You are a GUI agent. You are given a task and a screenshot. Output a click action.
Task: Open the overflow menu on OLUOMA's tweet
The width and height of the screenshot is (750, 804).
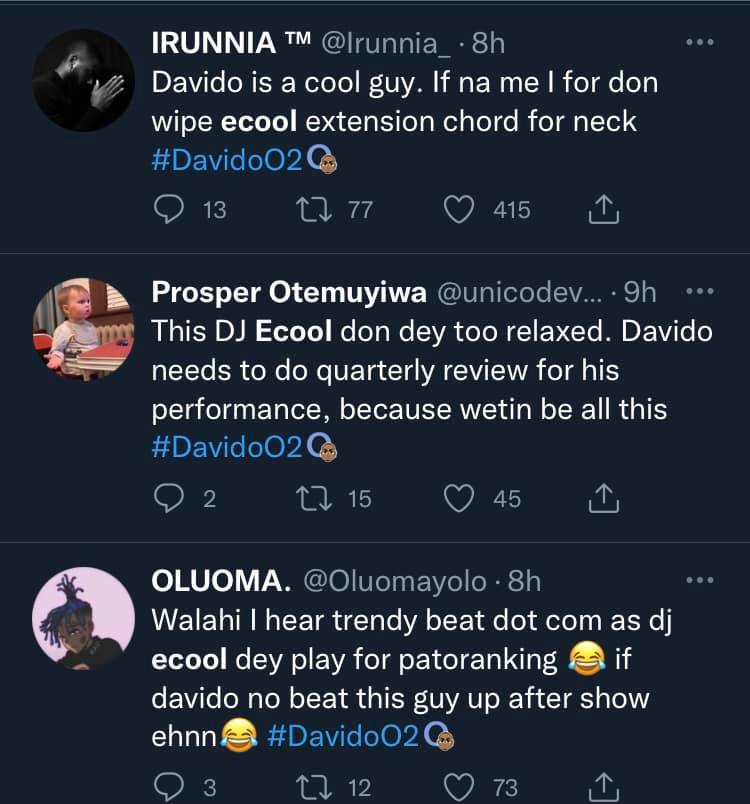[699, 581]
